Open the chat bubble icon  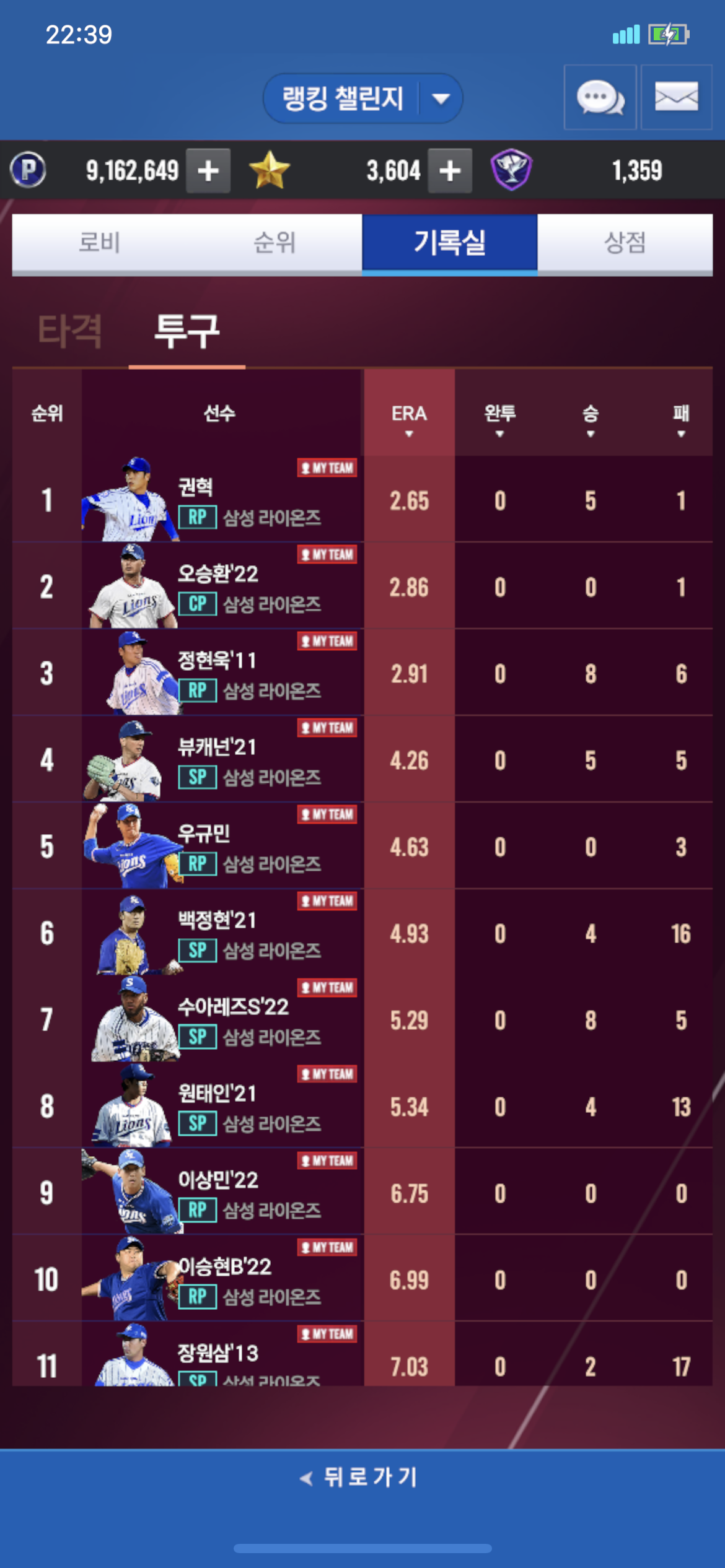coord(600,97)
